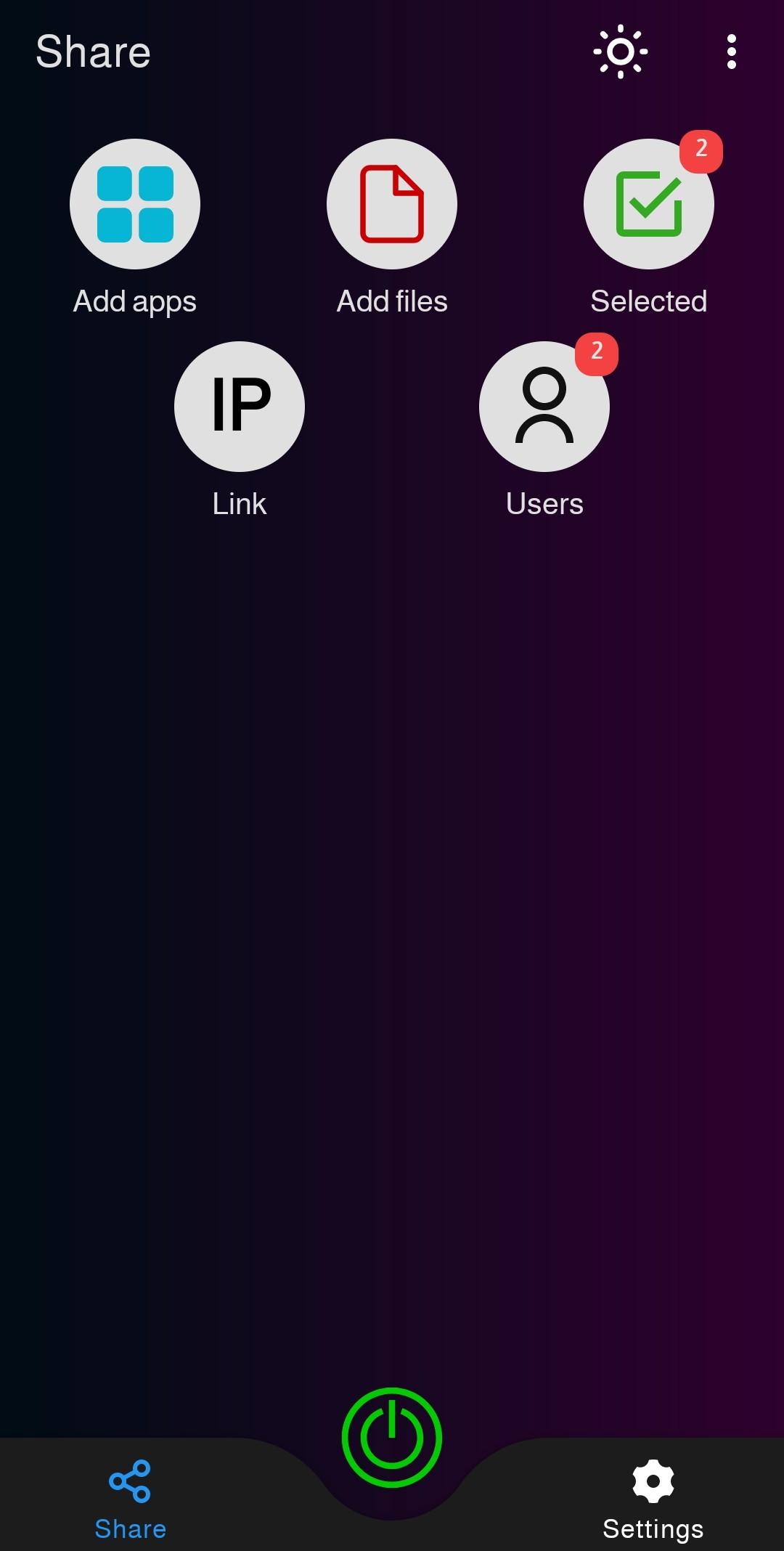Choose Add files to share

coord(392,204)
